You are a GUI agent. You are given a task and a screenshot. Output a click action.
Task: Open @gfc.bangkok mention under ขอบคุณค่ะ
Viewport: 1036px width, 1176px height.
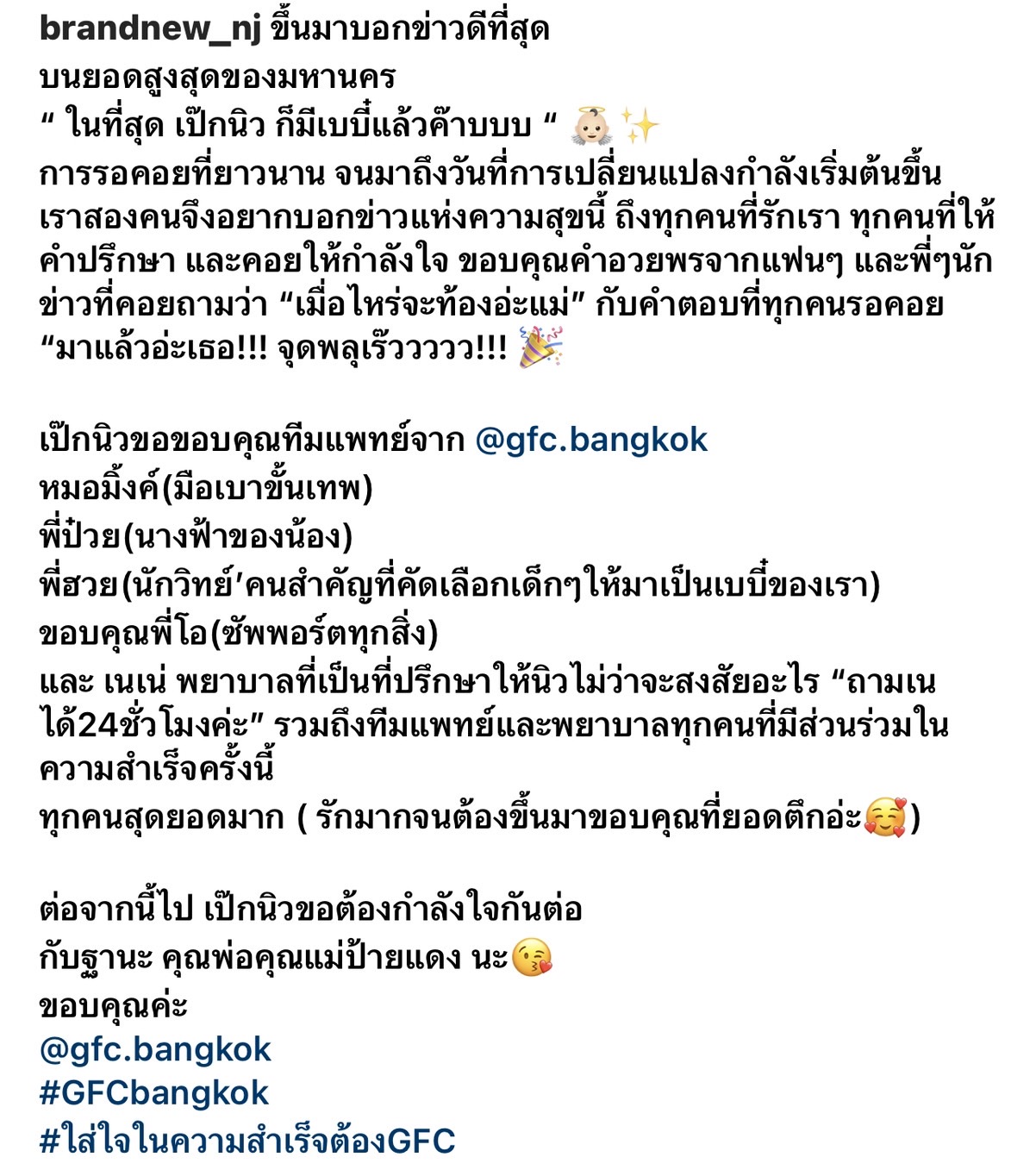click(x=155, y=1049)
